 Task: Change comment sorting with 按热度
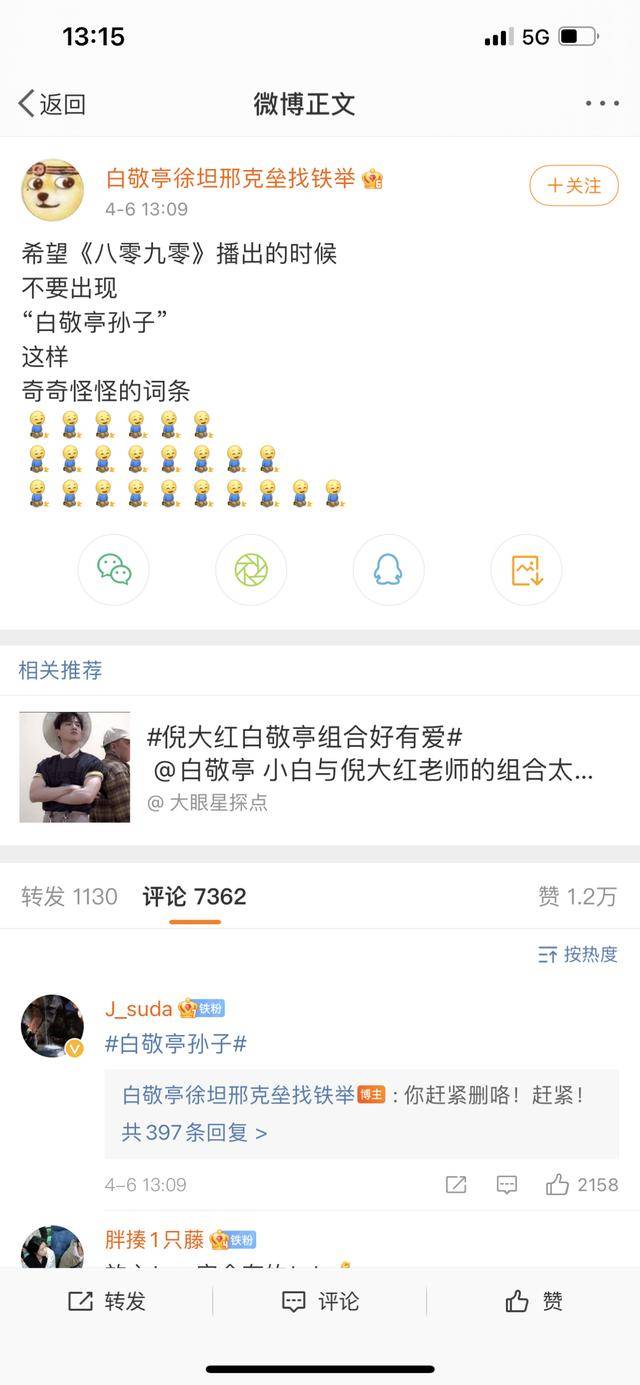578,954
